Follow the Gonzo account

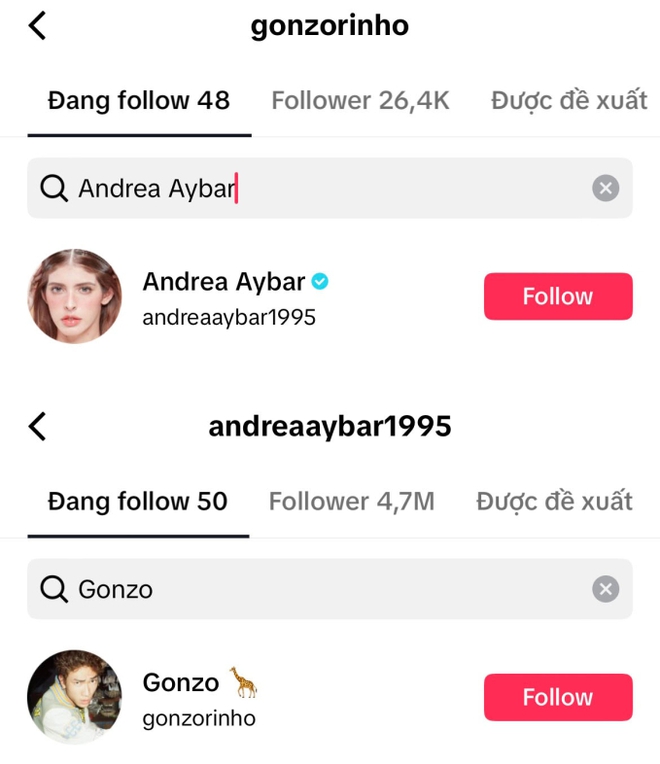[558, 698]
